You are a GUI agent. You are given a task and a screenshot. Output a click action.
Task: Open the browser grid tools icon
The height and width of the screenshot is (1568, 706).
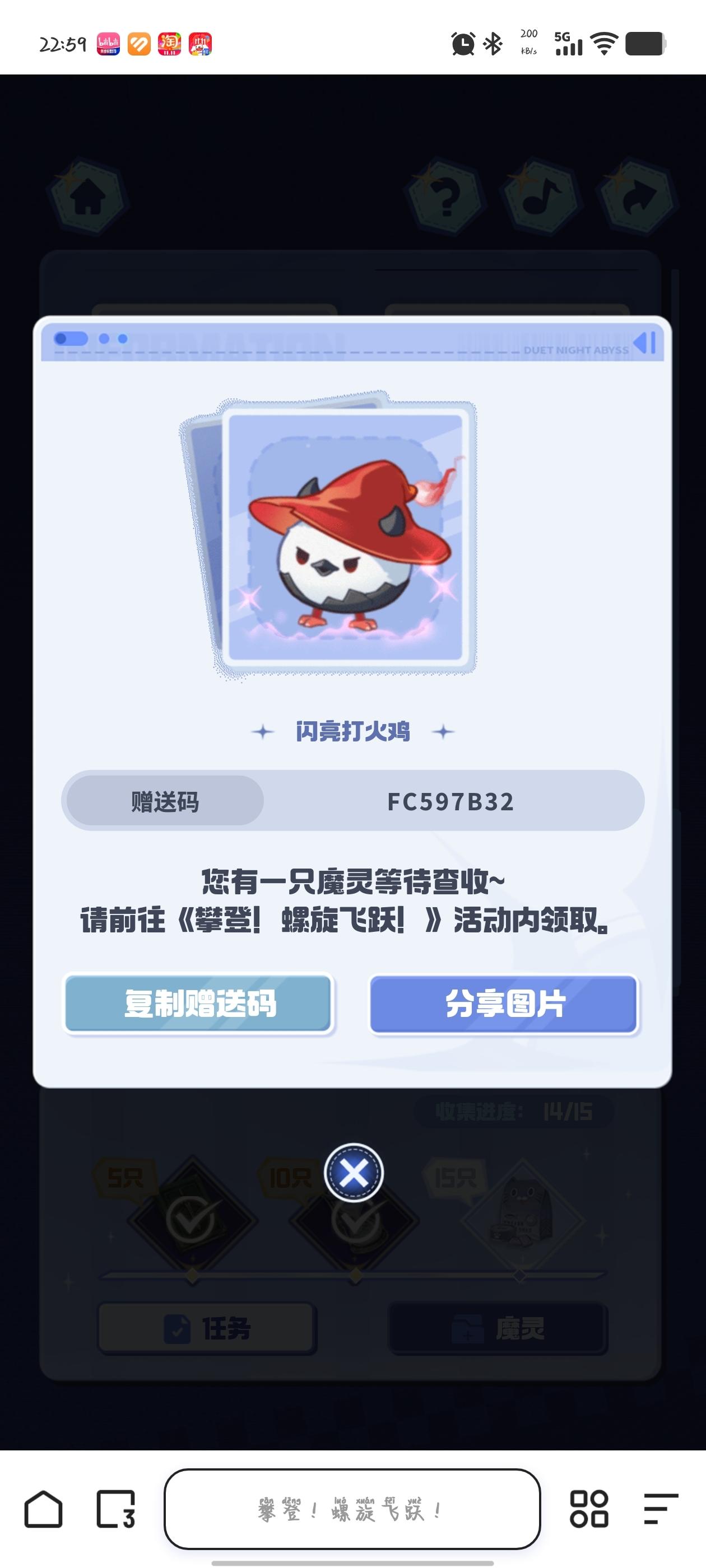(588, 1509)
